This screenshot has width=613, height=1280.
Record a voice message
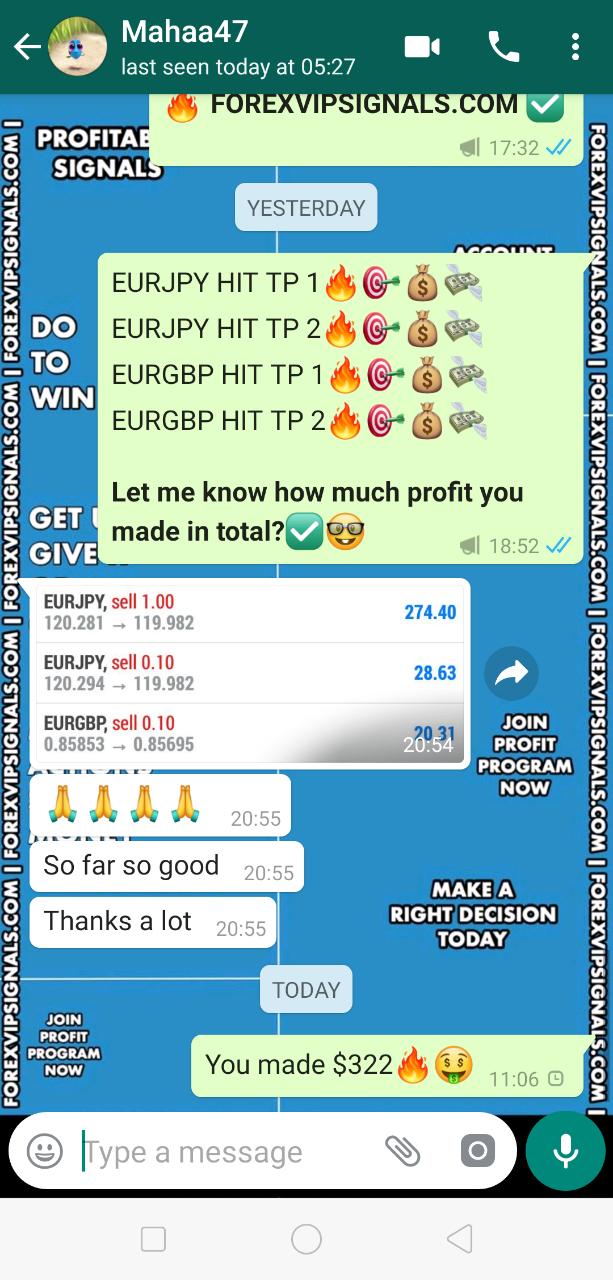(x=565, y=1151)
